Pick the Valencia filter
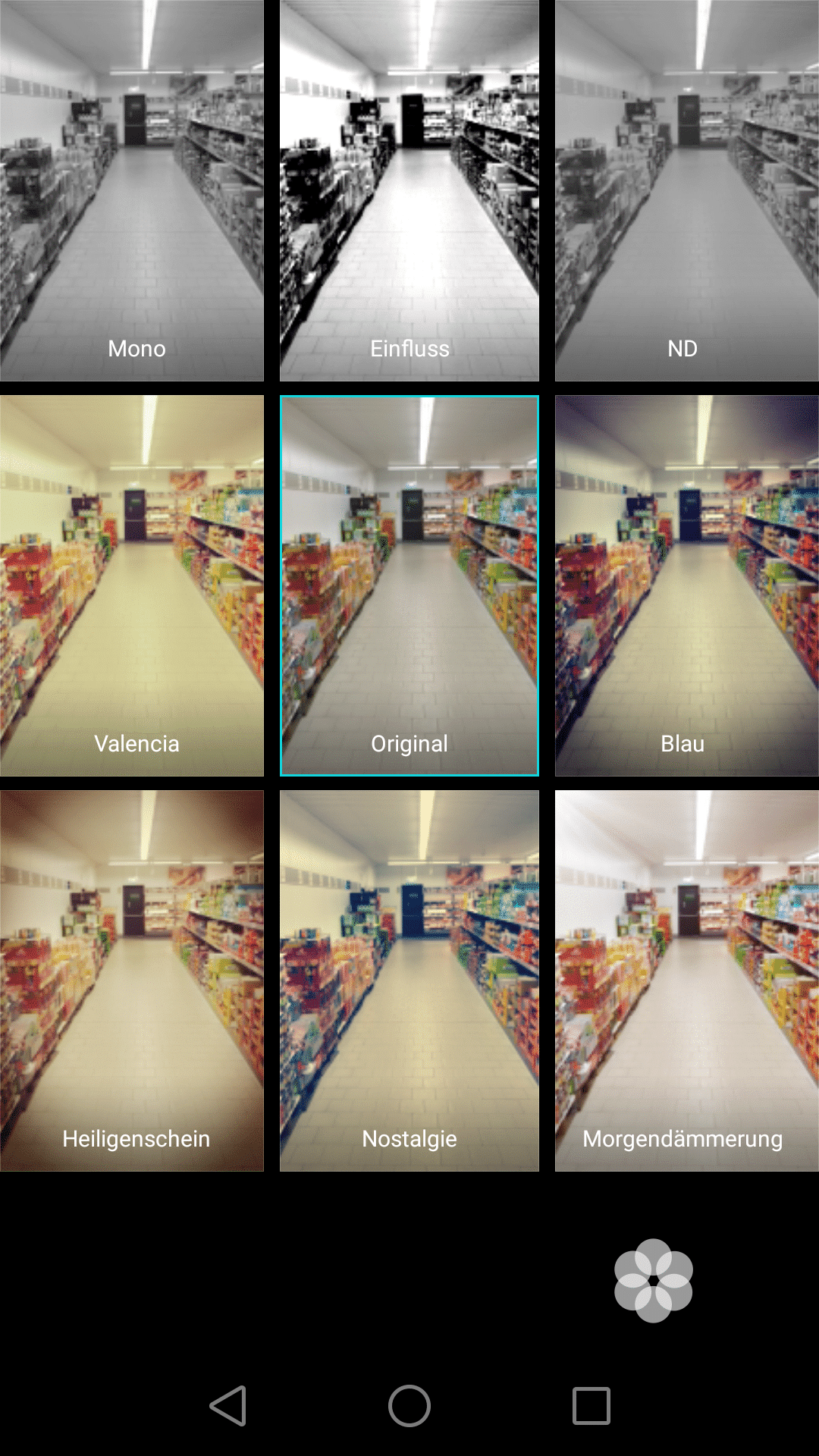This screenshot has width=819, height=1456. (x=132, y=585)
